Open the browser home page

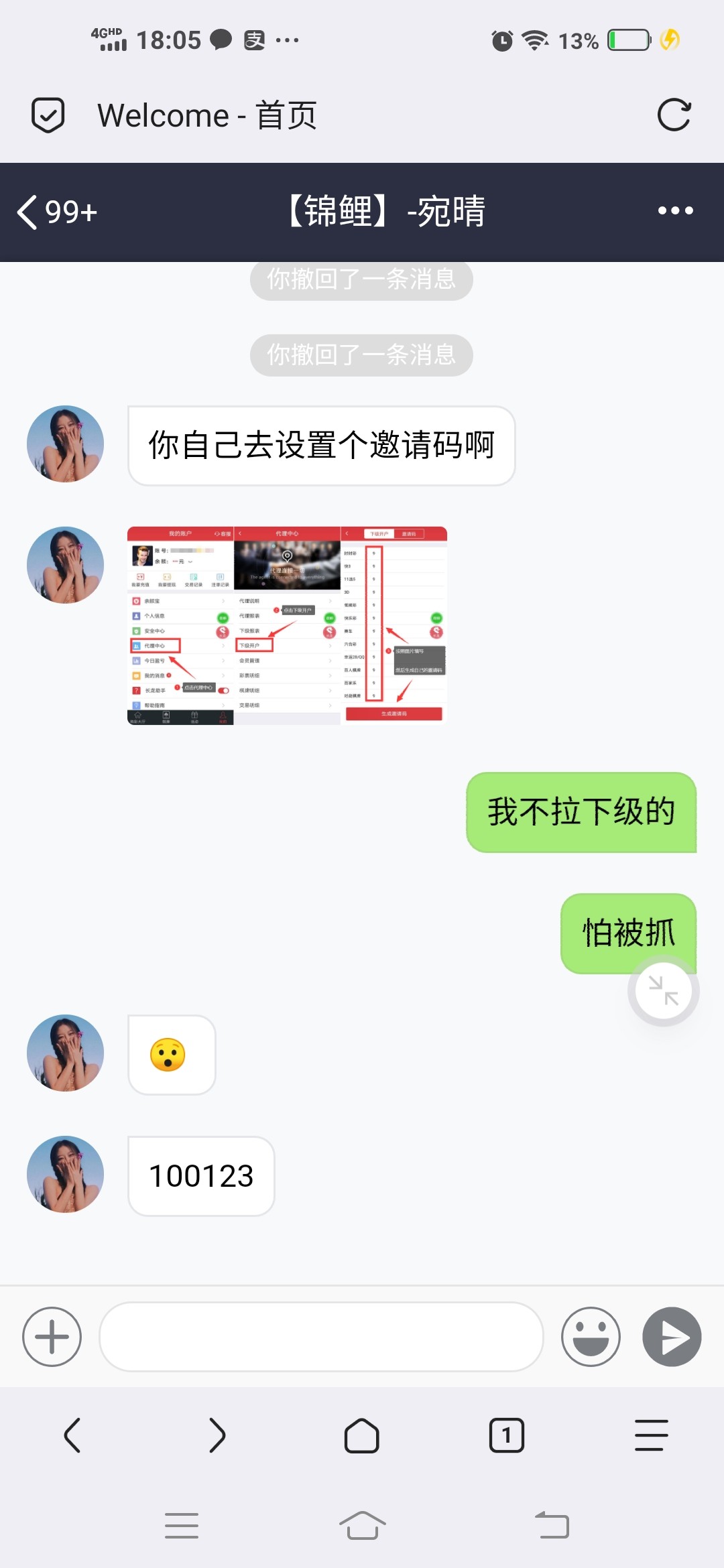pos(362,1435)
